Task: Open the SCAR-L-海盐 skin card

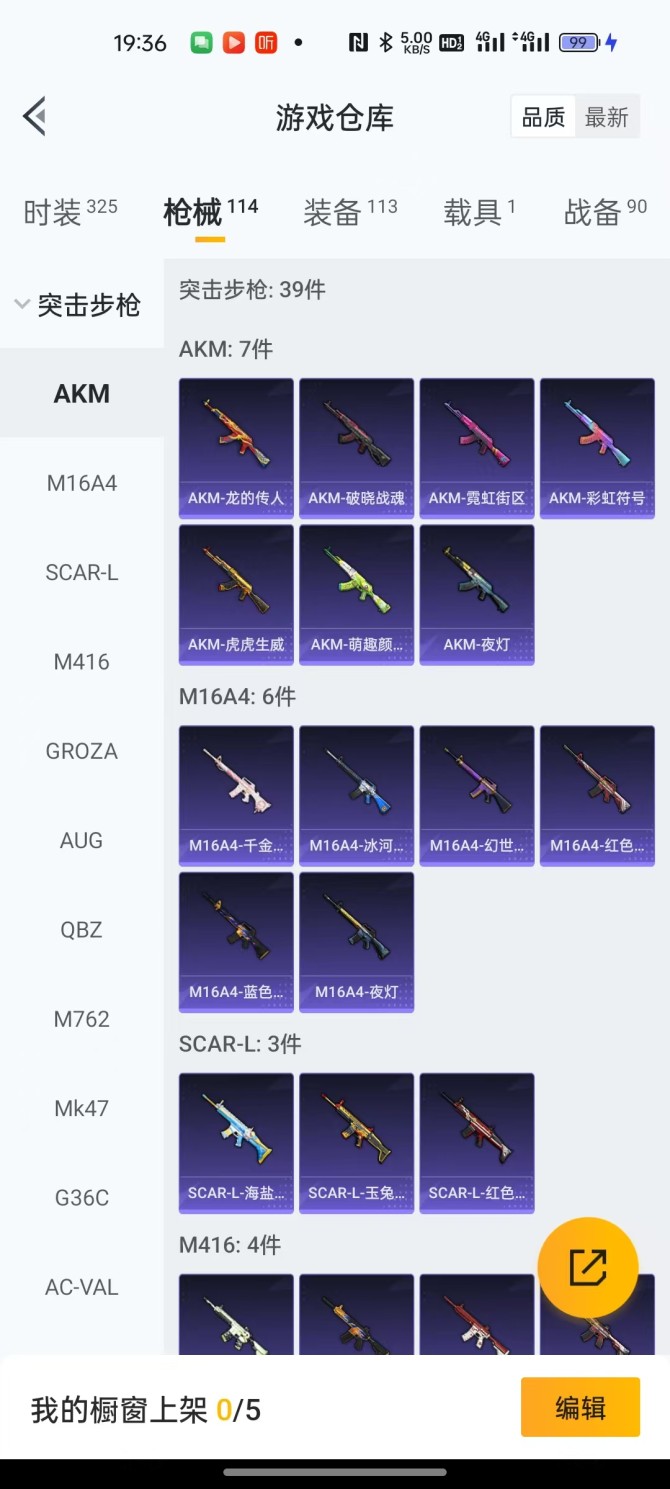Action: pos(236,1142)
